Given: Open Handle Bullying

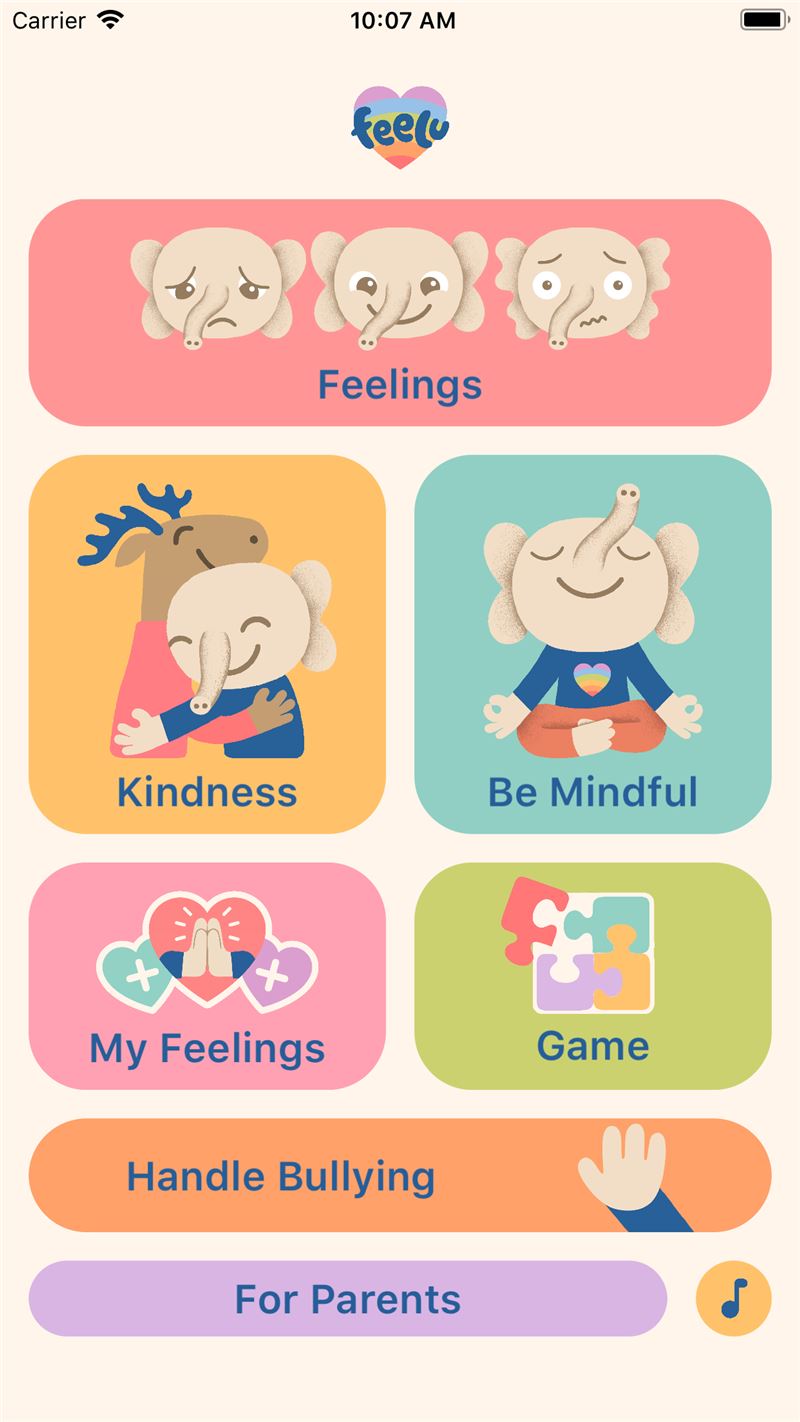Looking at the screenshot, I should 400,1175.
